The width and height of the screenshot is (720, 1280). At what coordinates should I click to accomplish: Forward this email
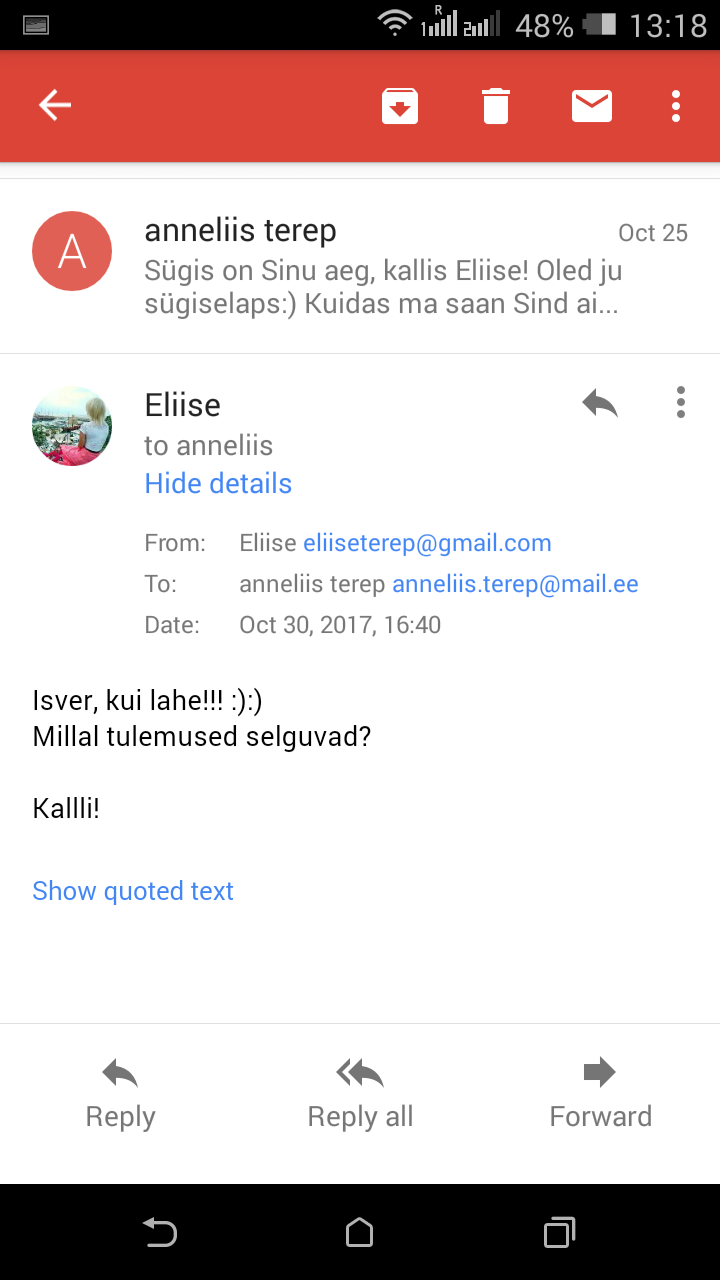click(600, 1094)
